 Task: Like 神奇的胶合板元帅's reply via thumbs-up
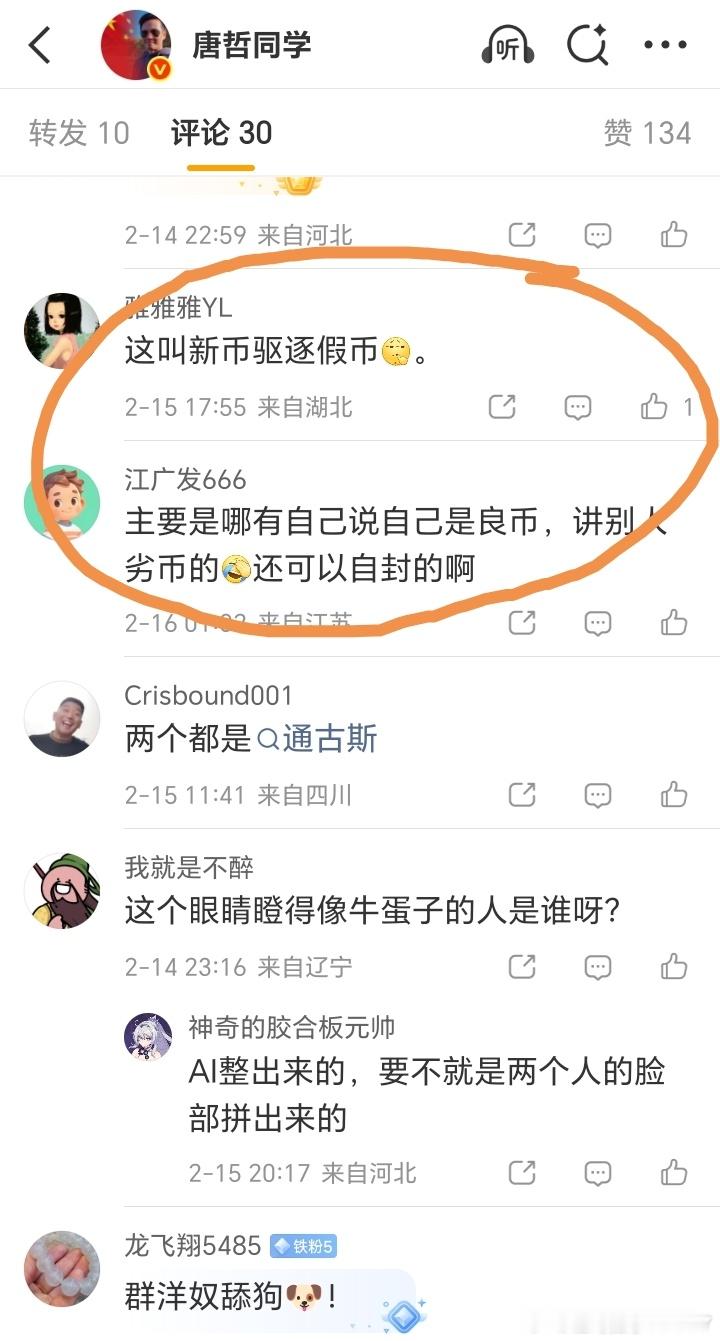[672, 1173]
